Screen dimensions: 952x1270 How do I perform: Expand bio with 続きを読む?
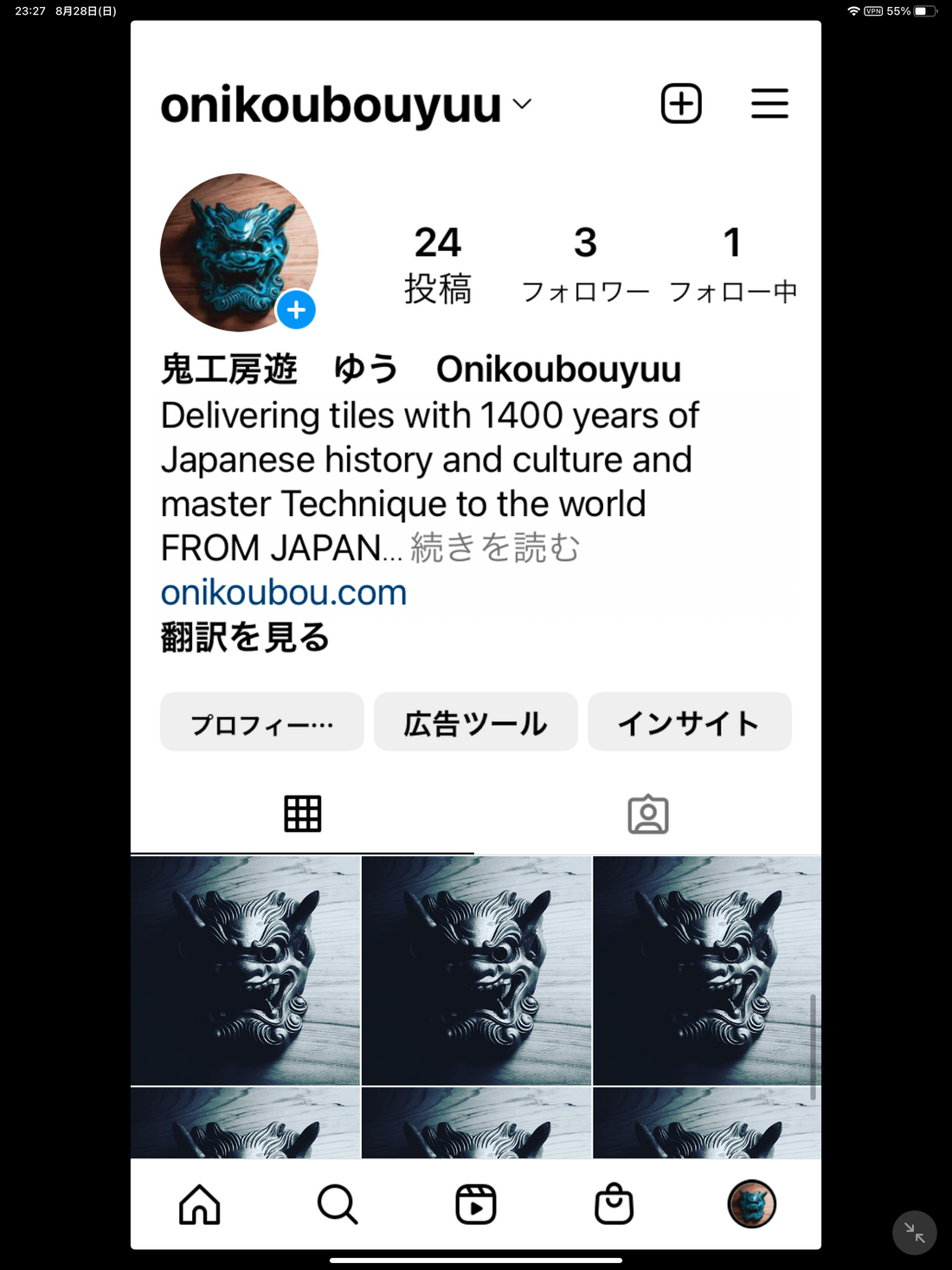click(x=494, y=548)
